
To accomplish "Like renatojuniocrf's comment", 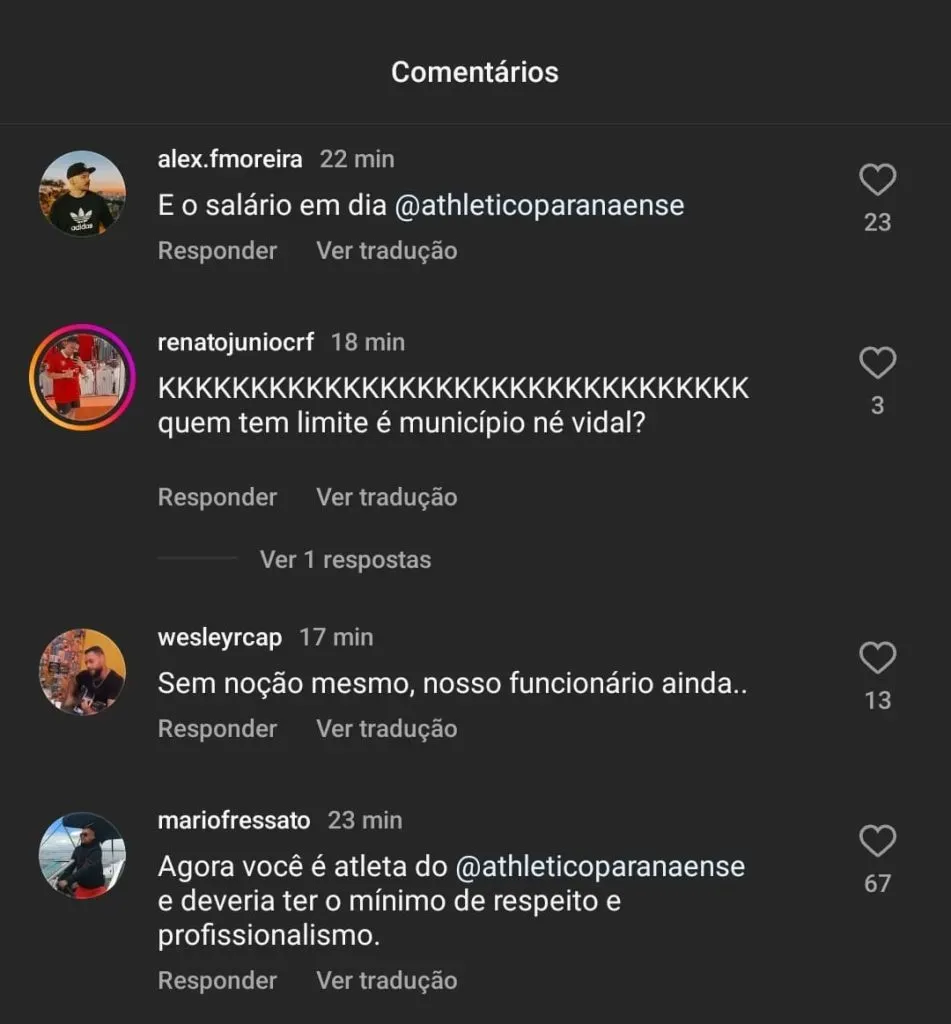I will tap(877, 363).
